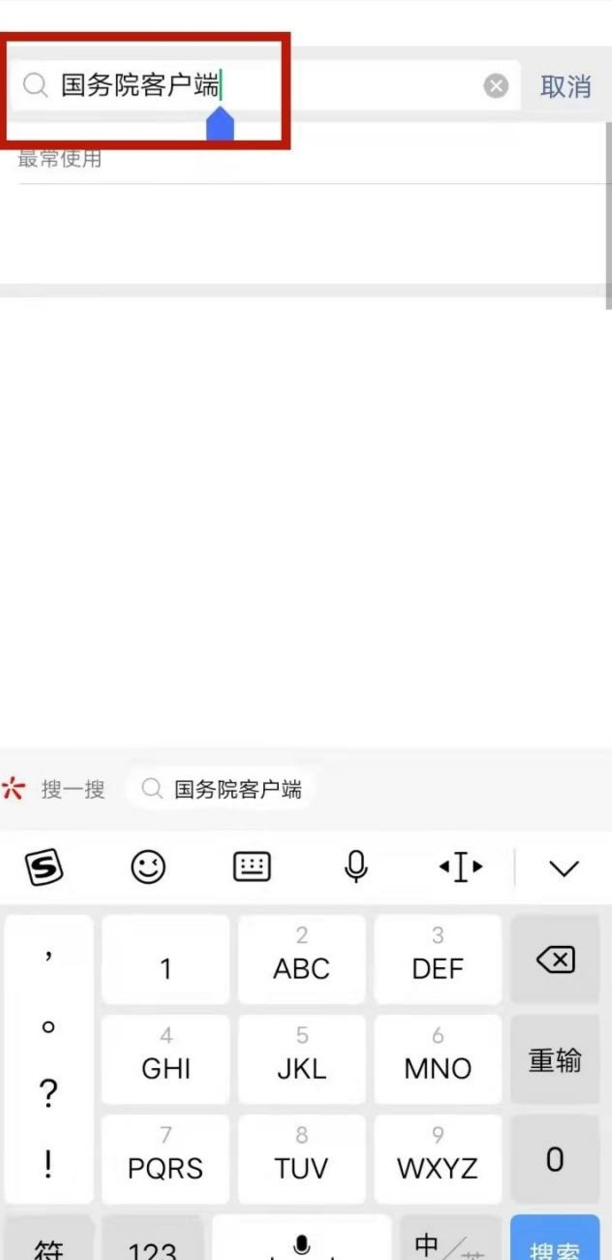Viewport: 612px width, 1260px height.
Task: Tap the MNO key on the keypad
Action: [437, 1058]
